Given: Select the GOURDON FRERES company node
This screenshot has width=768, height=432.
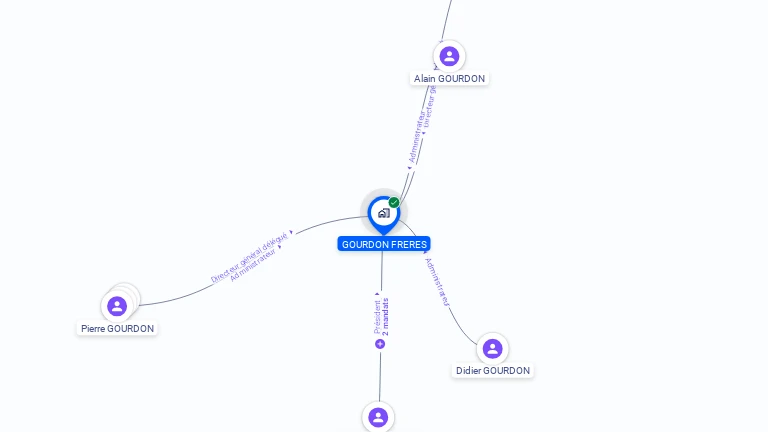Looking at the screenshot, I should tap(383, 213).
